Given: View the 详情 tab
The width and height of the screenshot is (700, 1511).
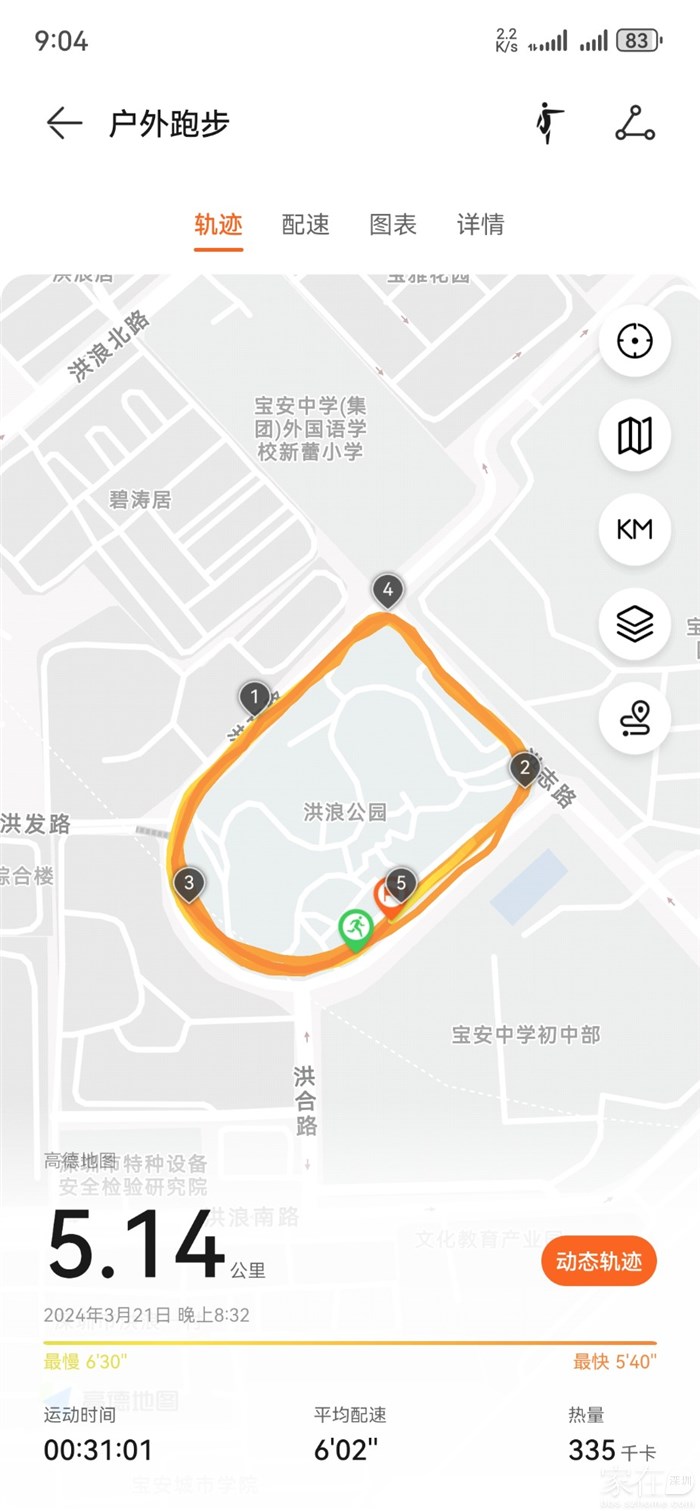Looking at the screenshot, I should 480,224.
